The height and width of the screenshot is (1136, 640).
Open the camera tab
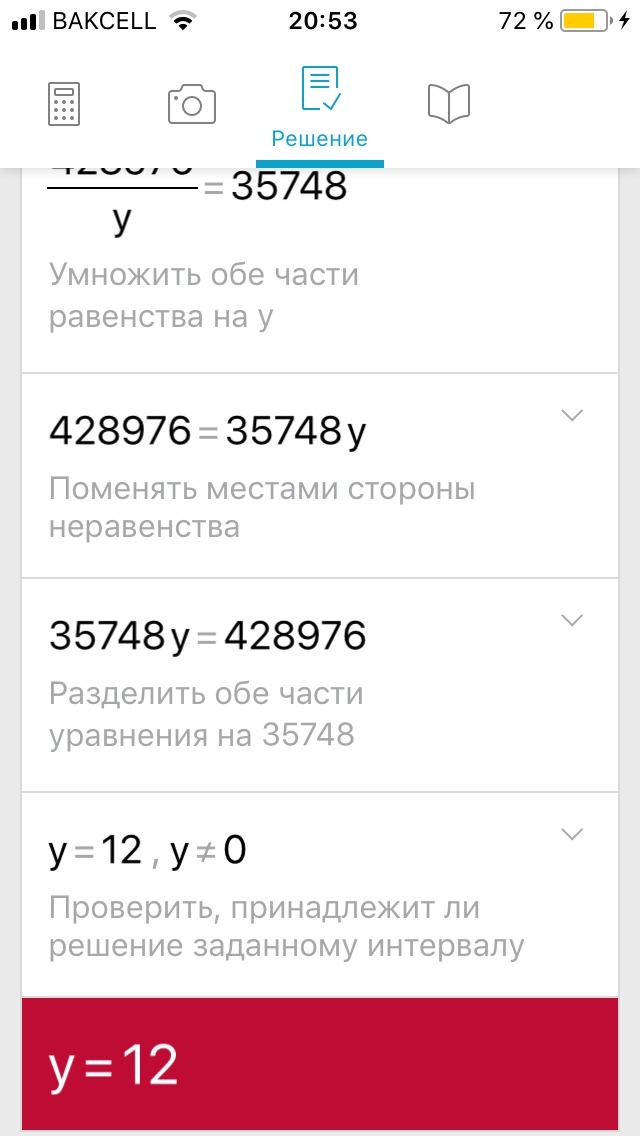pyautogui.click(x=191, y=104)
